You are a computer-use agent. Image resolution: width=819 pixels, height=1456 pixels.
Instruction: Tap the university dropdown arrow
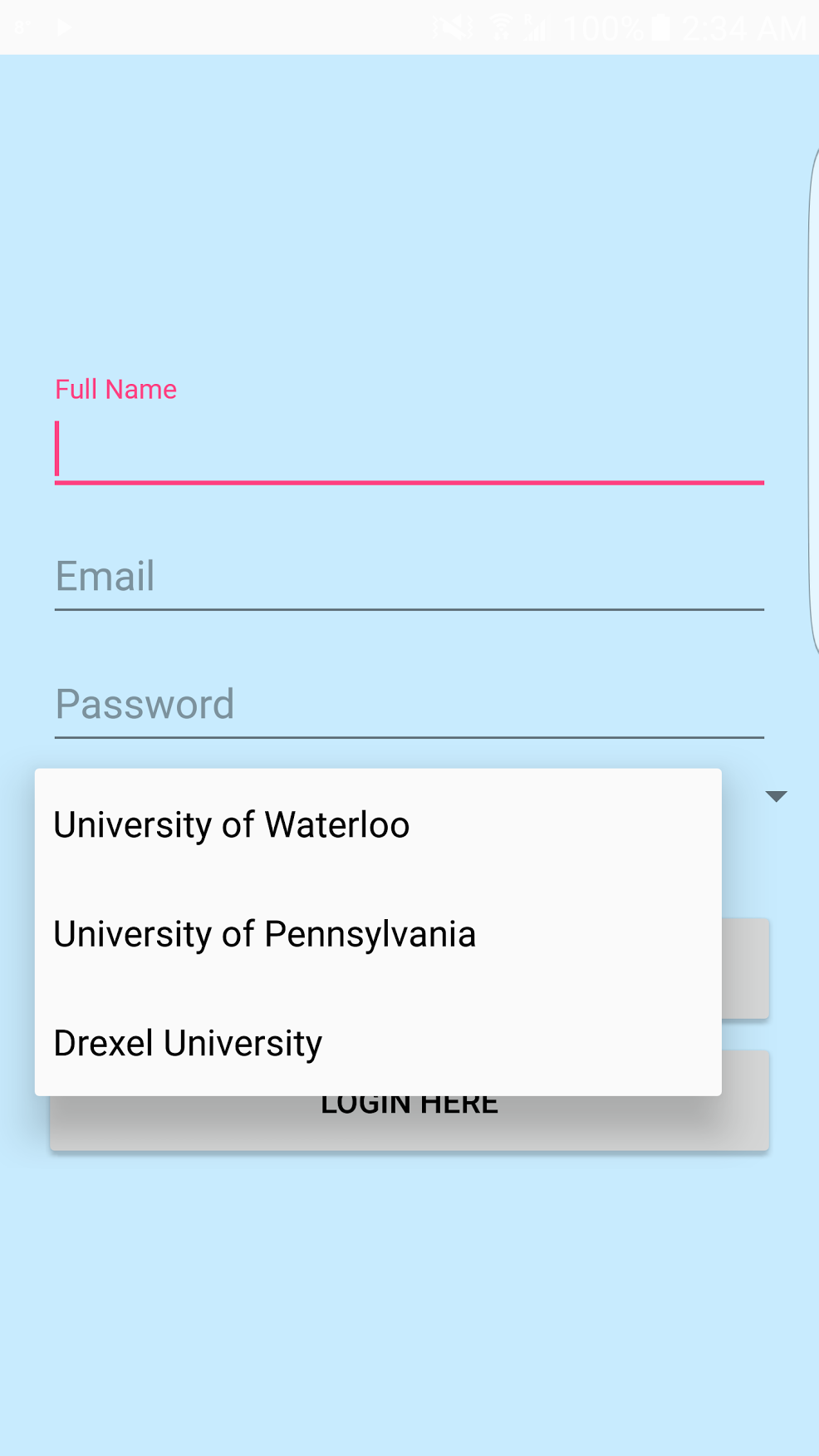[776, 796]
